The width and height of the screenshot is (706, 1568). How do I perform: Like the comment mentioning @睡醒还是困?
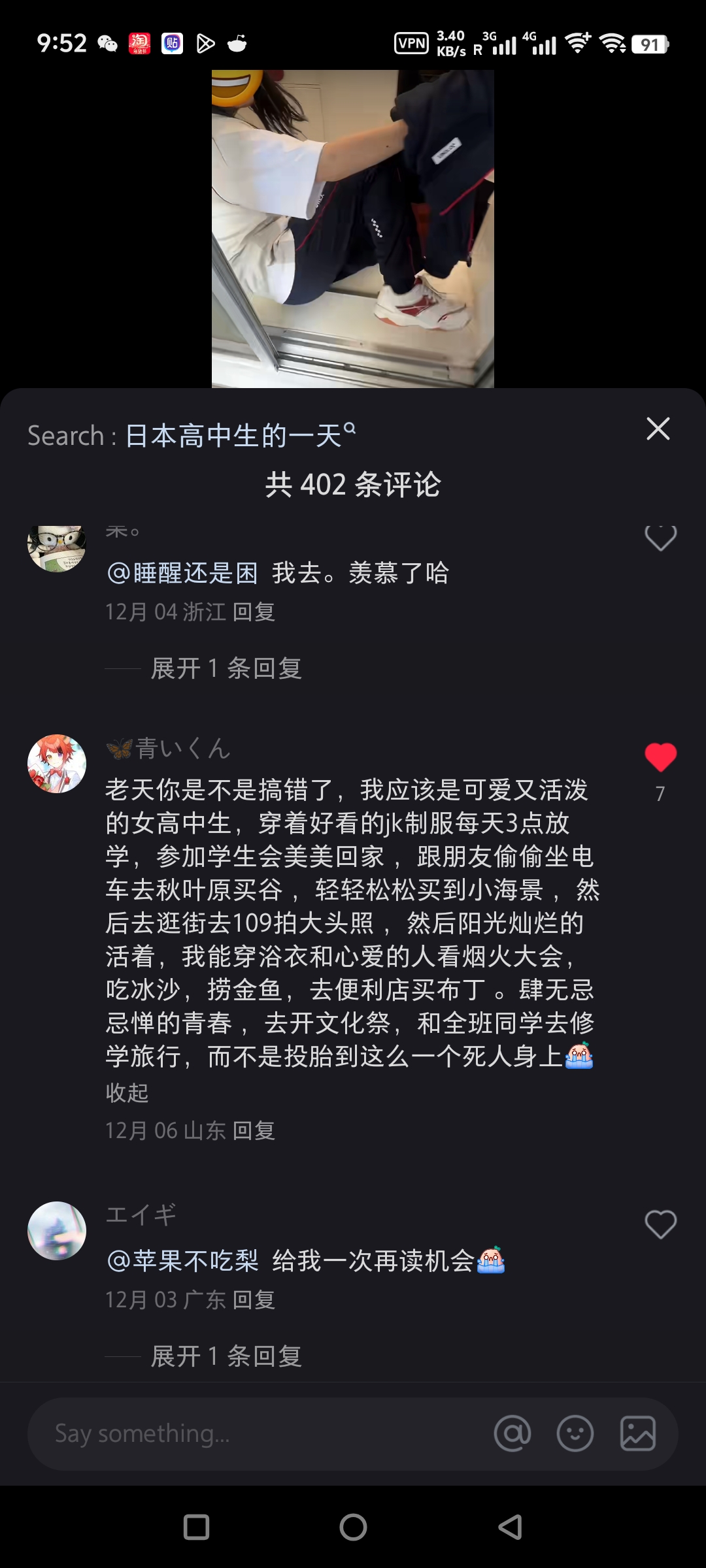[660, 538]
